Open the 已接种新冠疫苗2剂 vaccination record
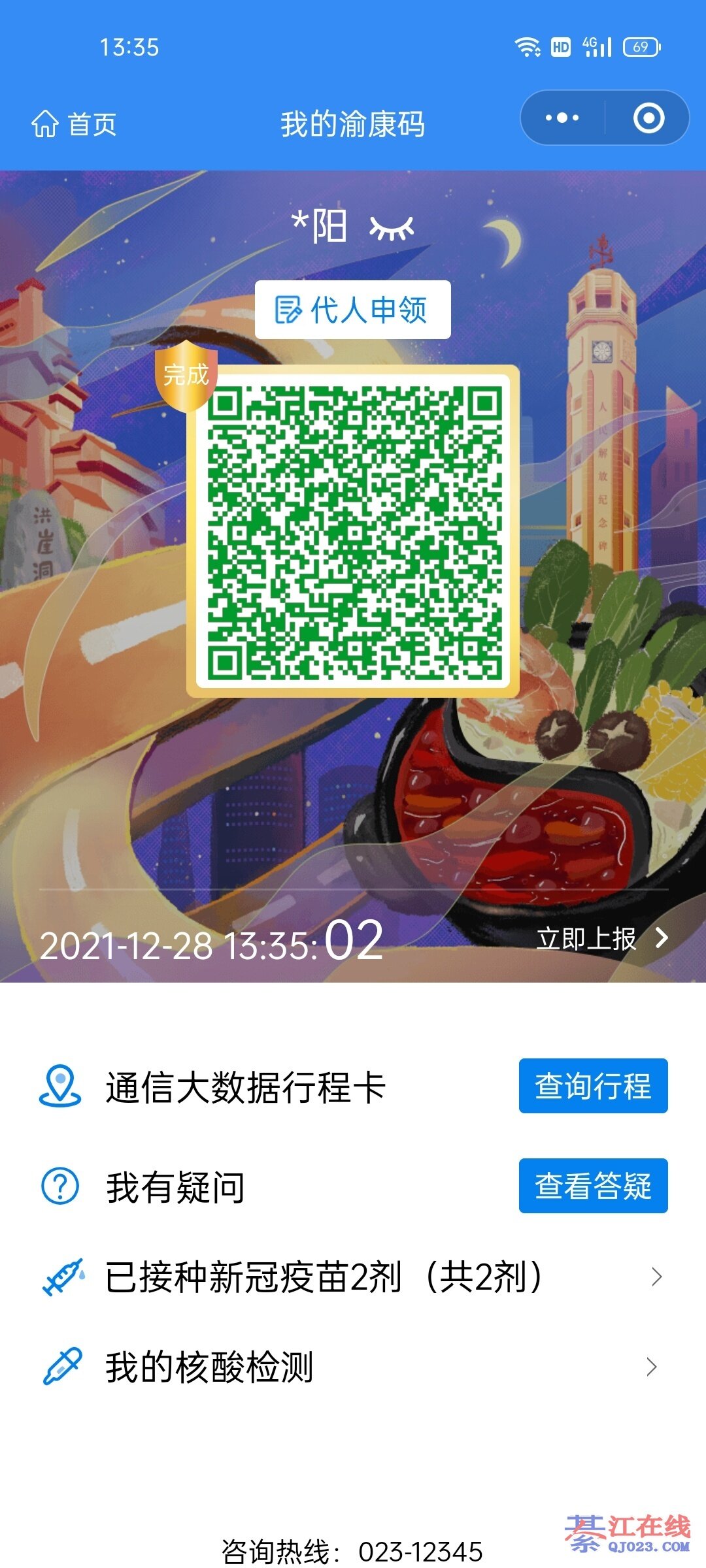 [353, 1277]
